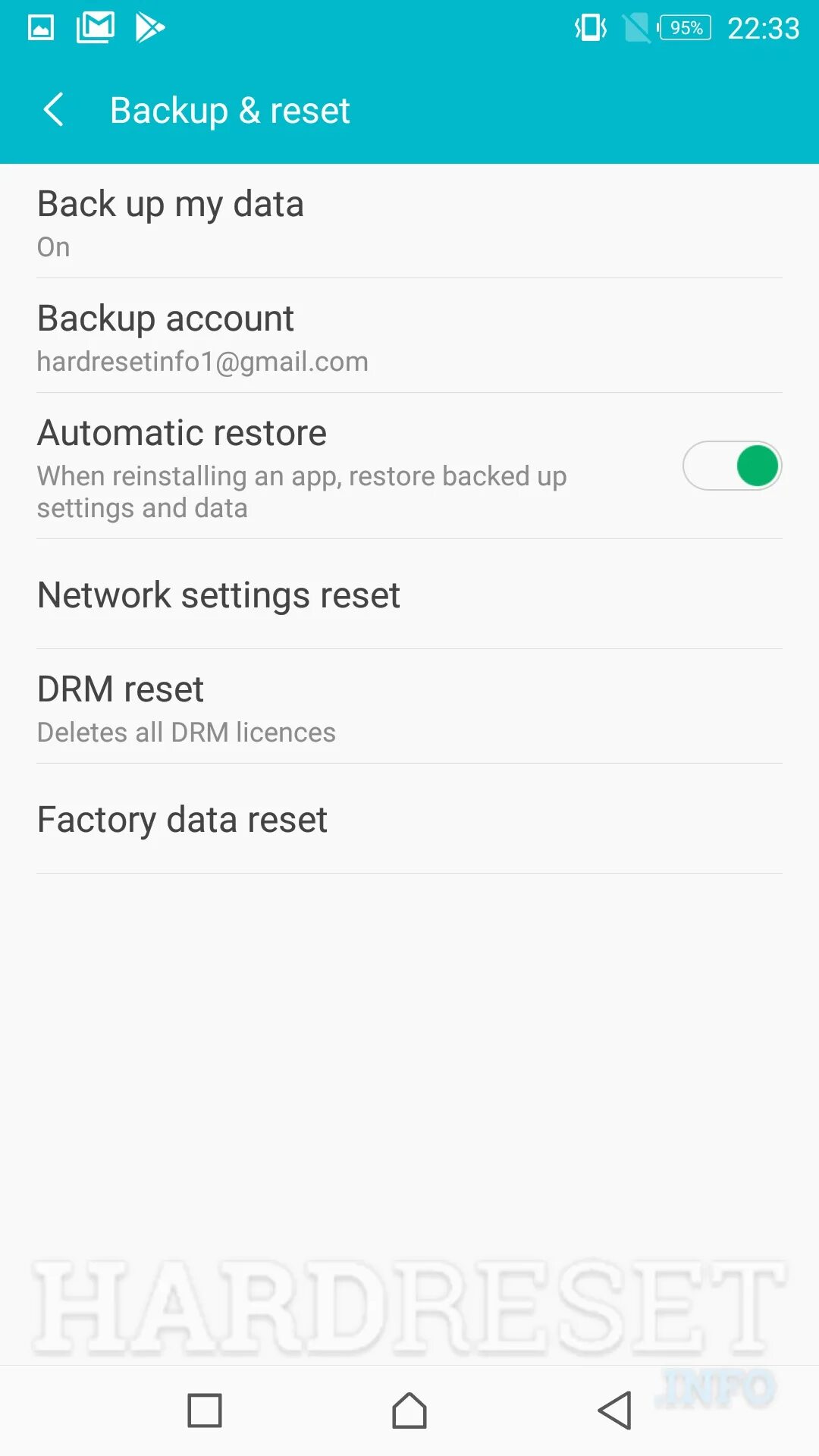Open recent apps with square button

click(205, 1410)
